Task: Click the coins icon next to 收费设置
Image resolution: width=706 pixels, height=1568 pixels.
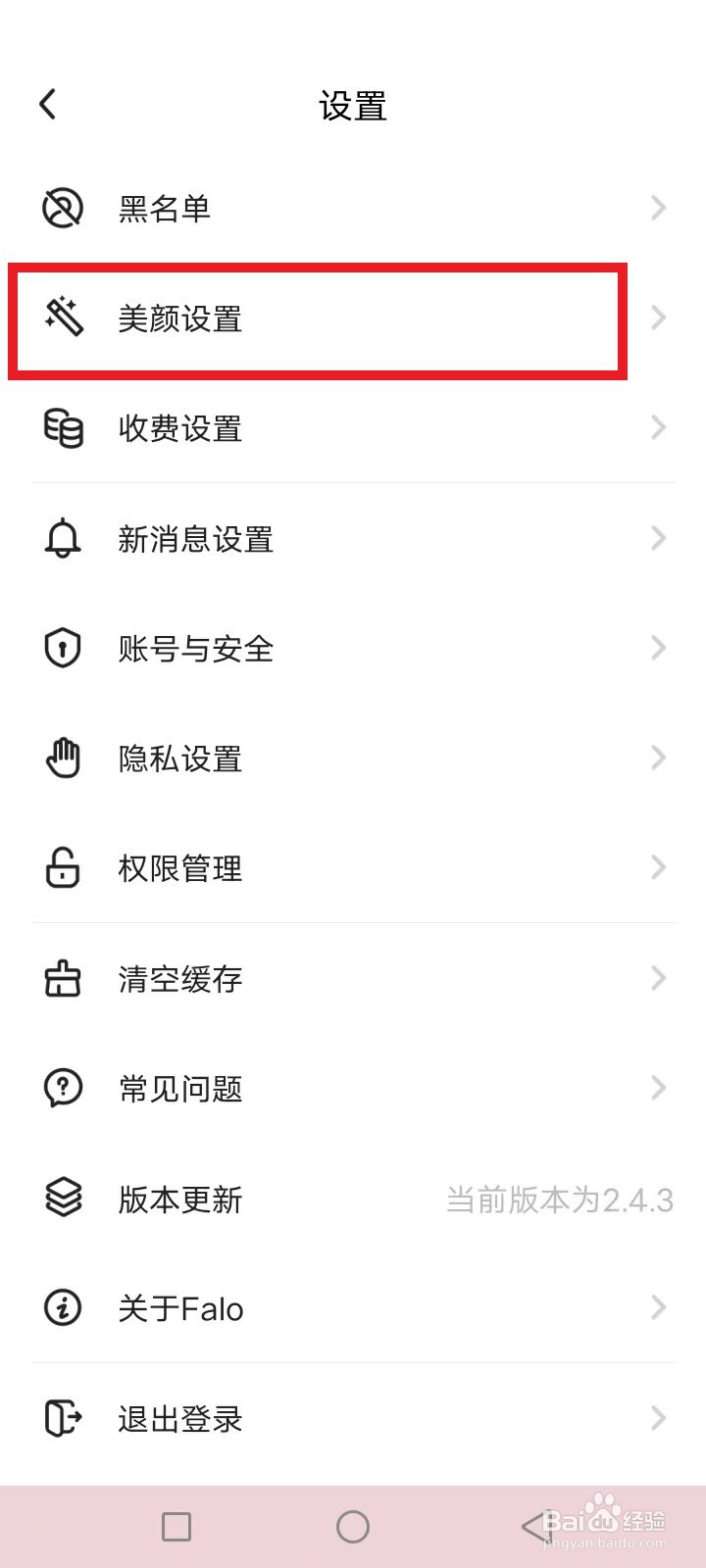Action: [x=62, y=427]
